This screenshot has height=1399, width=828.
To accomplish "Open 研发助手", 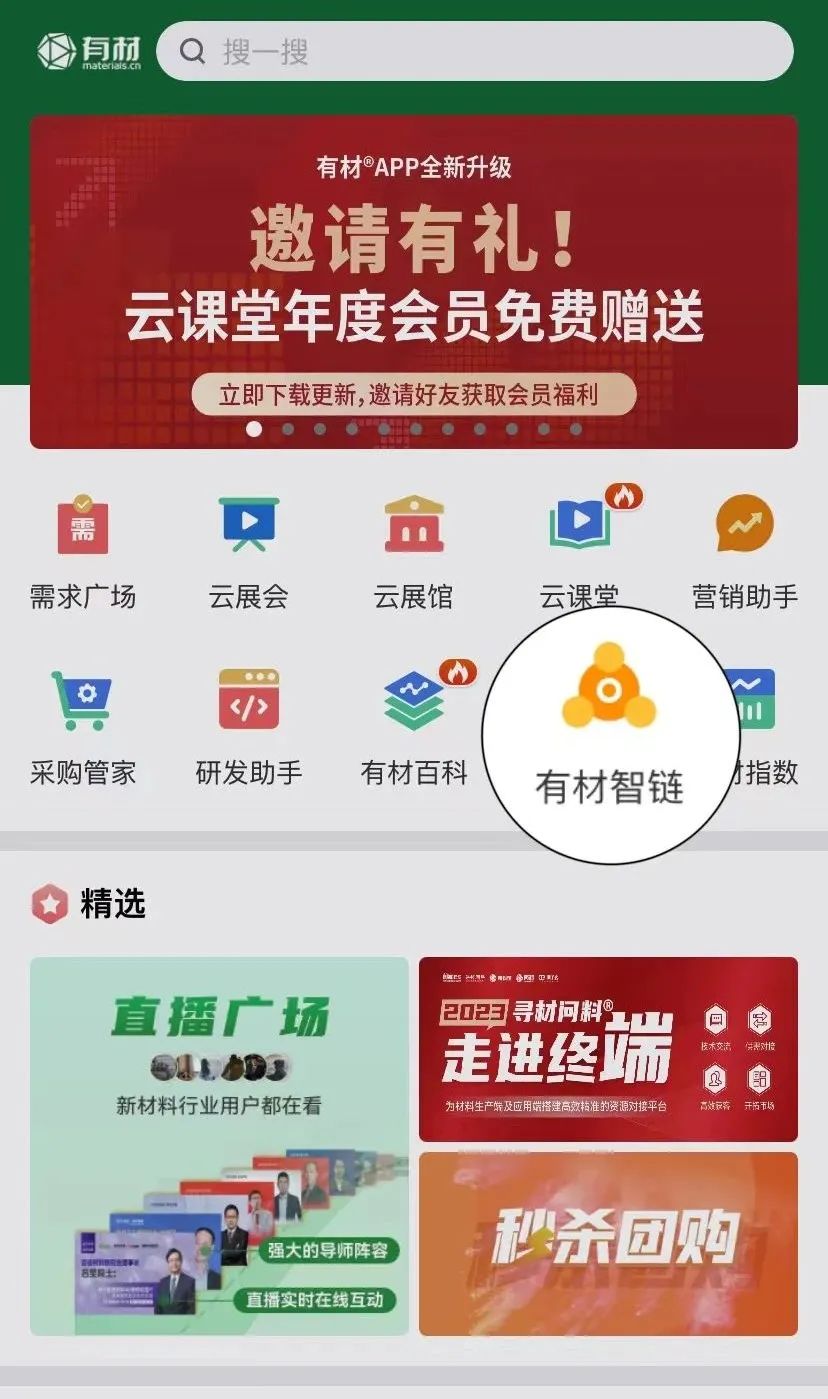I will (248, 726).
